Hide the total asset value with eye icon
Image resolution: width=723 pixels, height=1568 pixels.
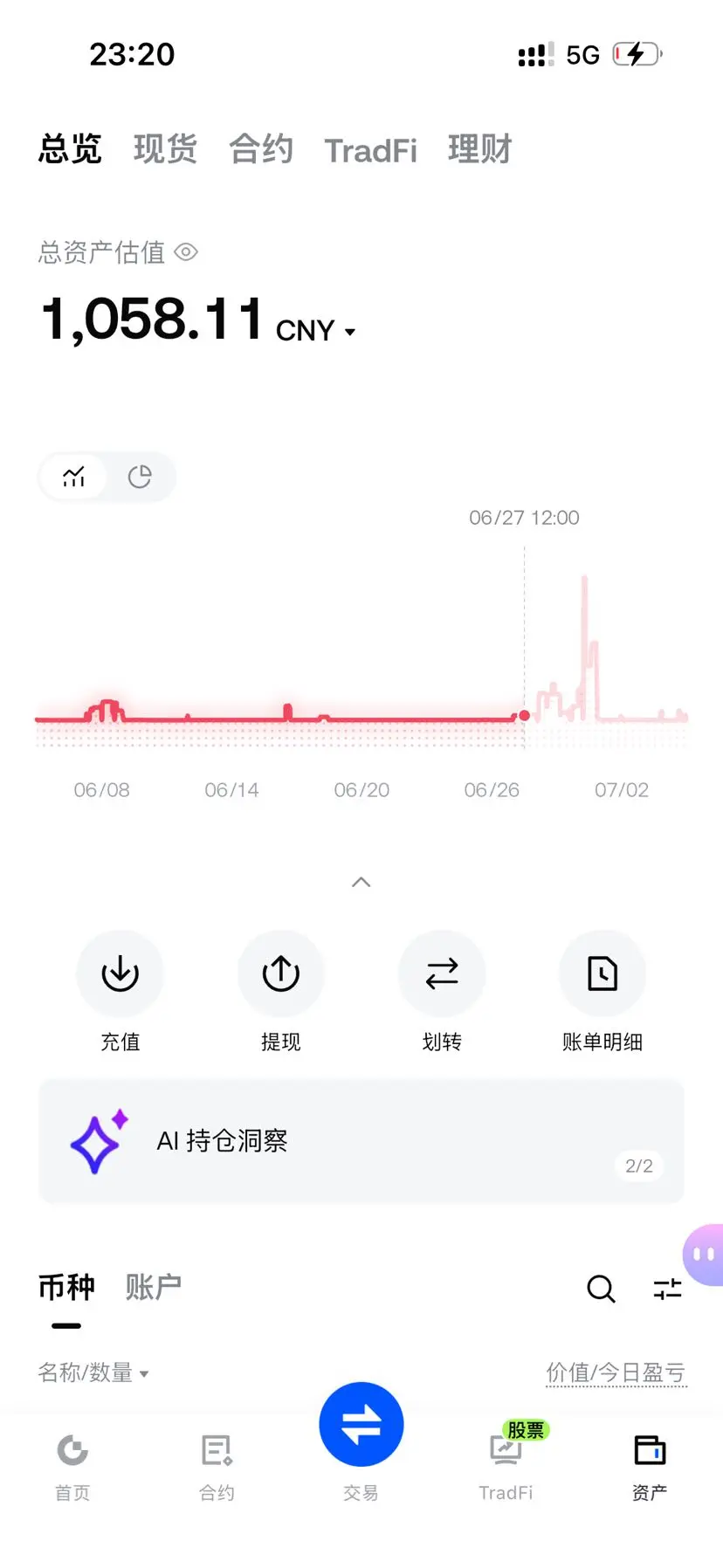(x=186, y=252)
